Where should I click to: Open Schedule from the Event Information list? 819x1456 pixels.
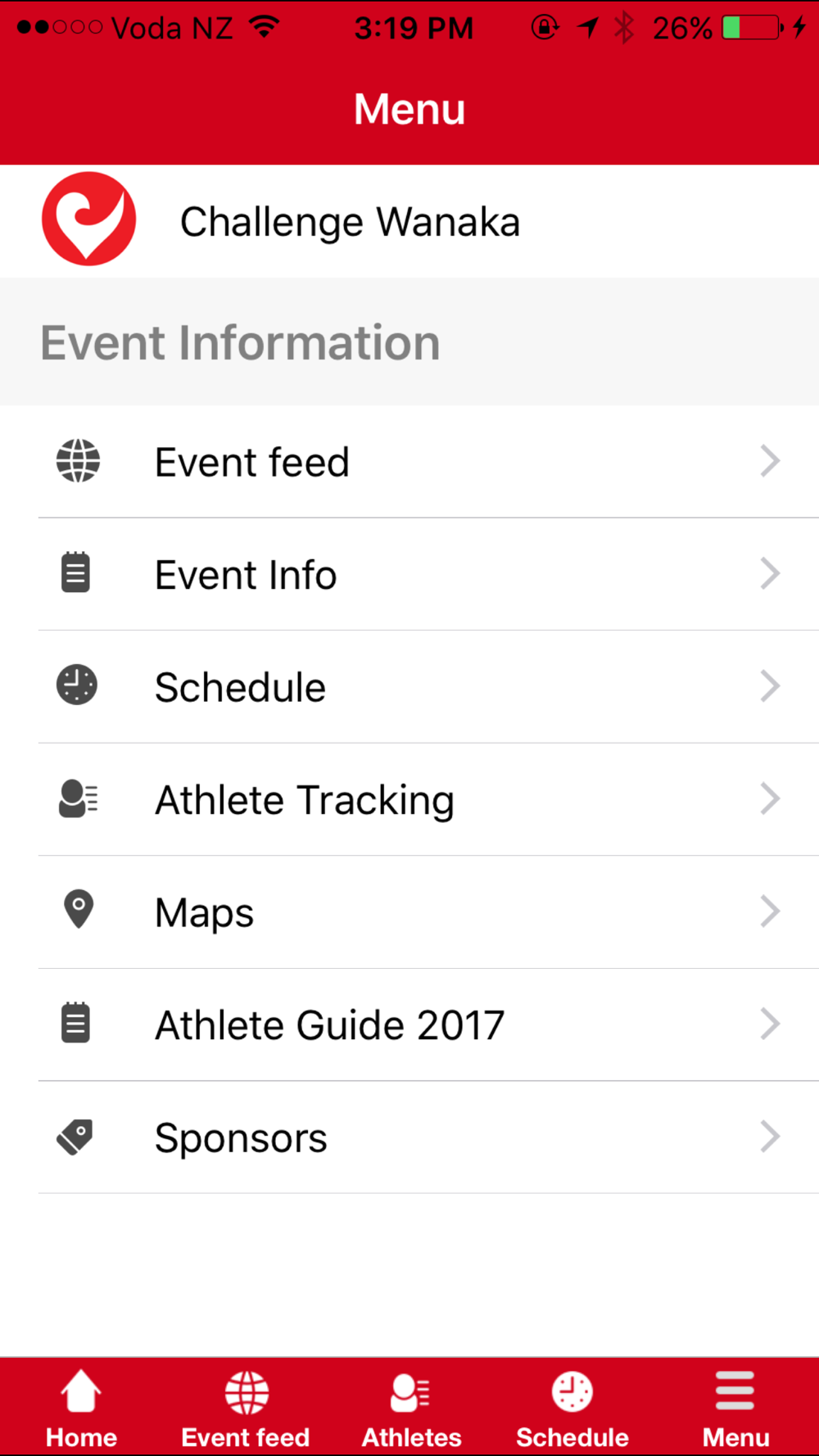tap(409, 687)
